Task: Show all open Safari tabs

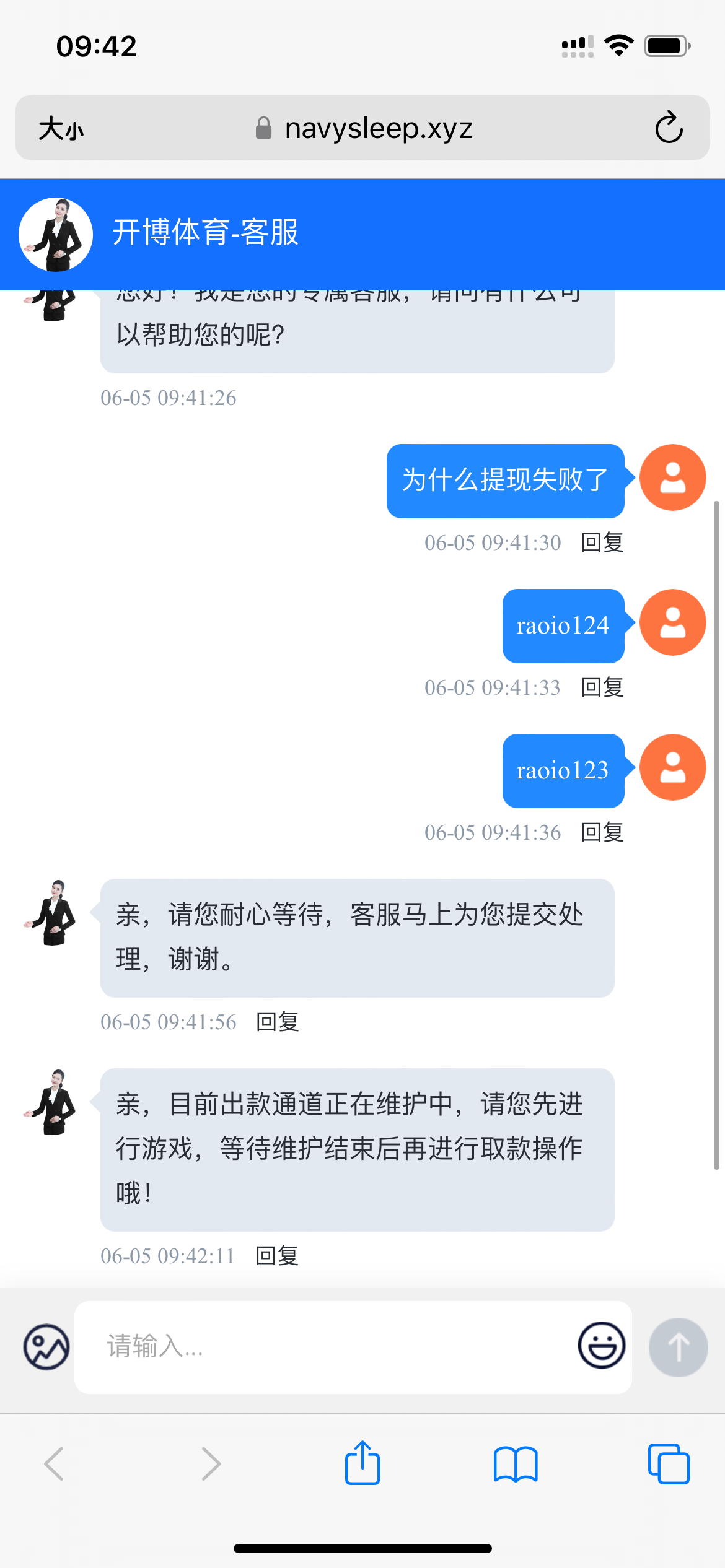Action: click(x=669, y=1463)
